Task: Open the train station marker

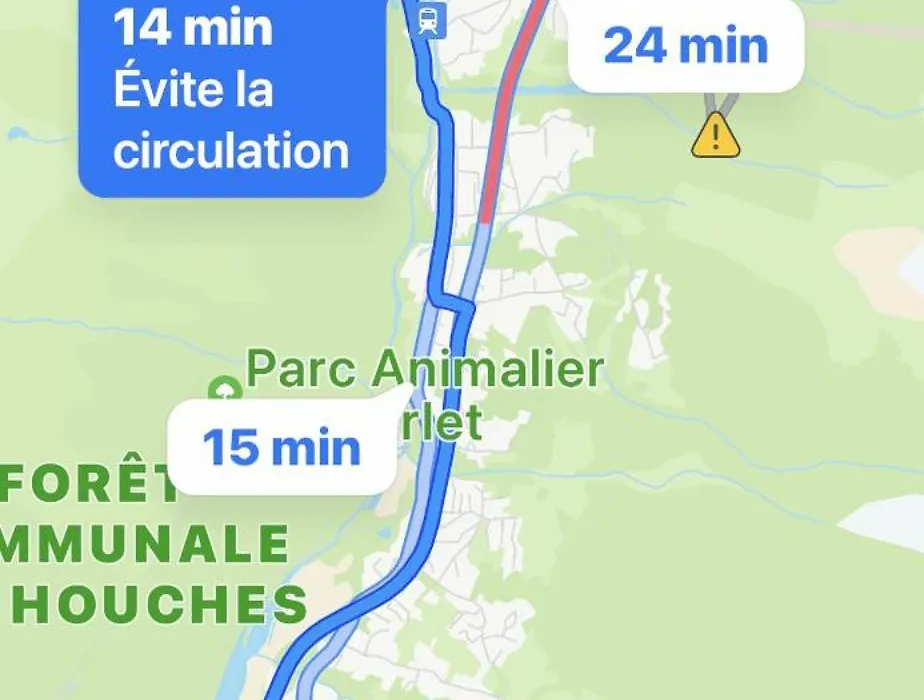Action: tap(427, 20)
